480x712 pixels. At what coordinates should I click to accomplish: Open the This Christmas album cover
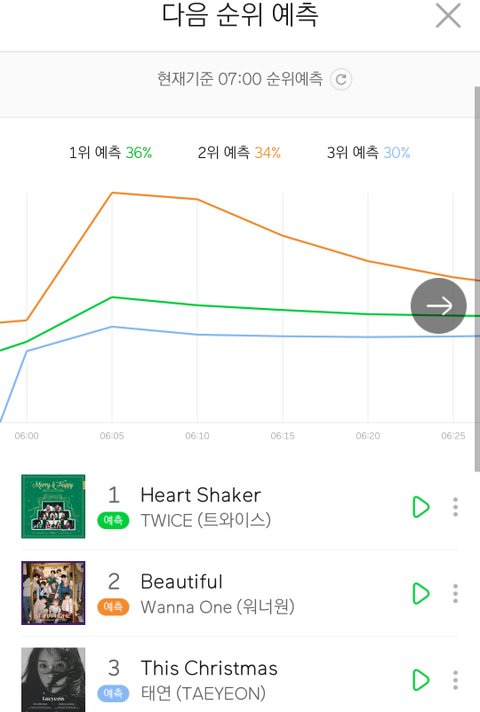coord(53,679)
